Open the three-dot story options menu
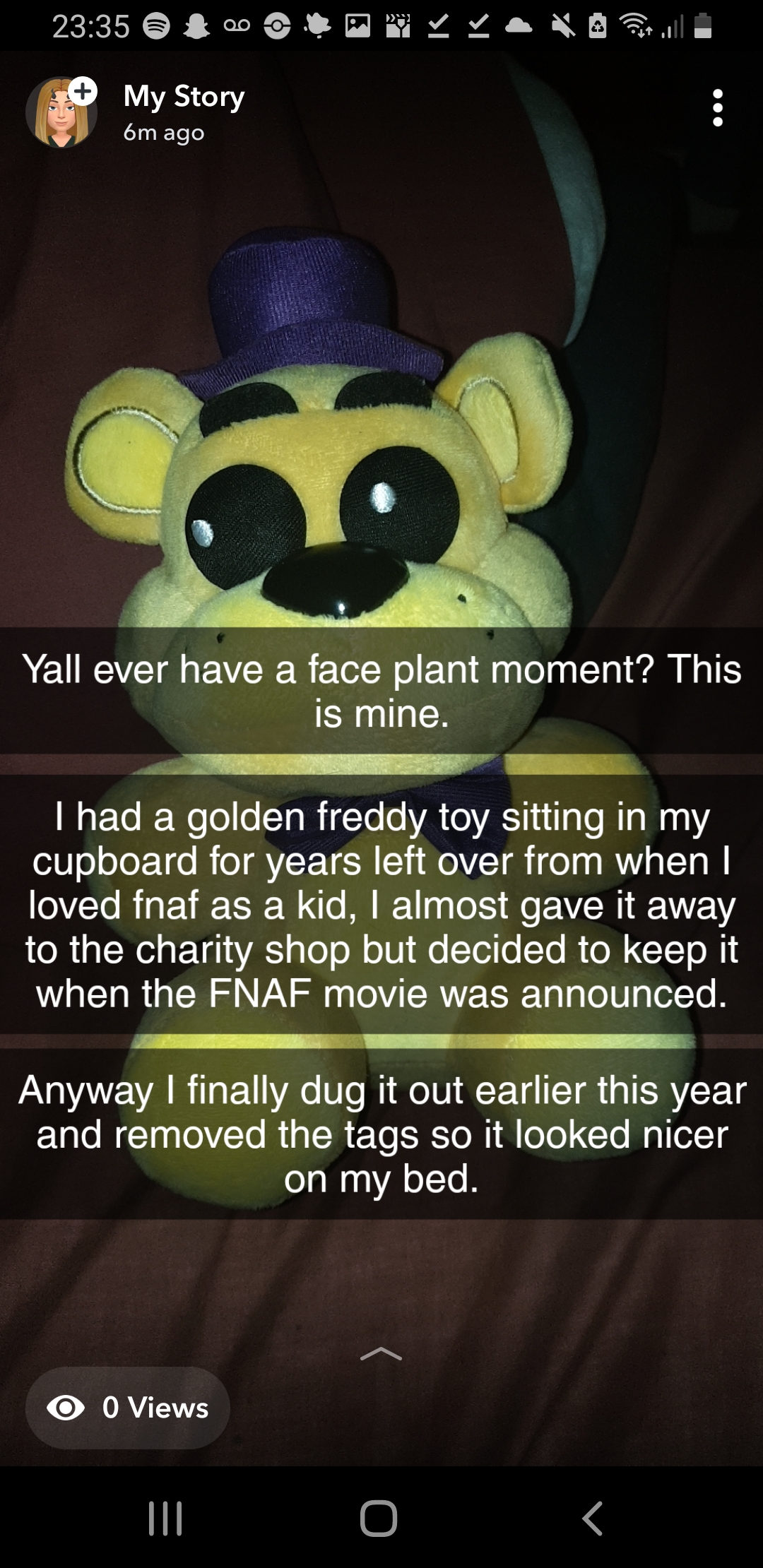This screenshot has width=763, height=1568. pos(718,108)
